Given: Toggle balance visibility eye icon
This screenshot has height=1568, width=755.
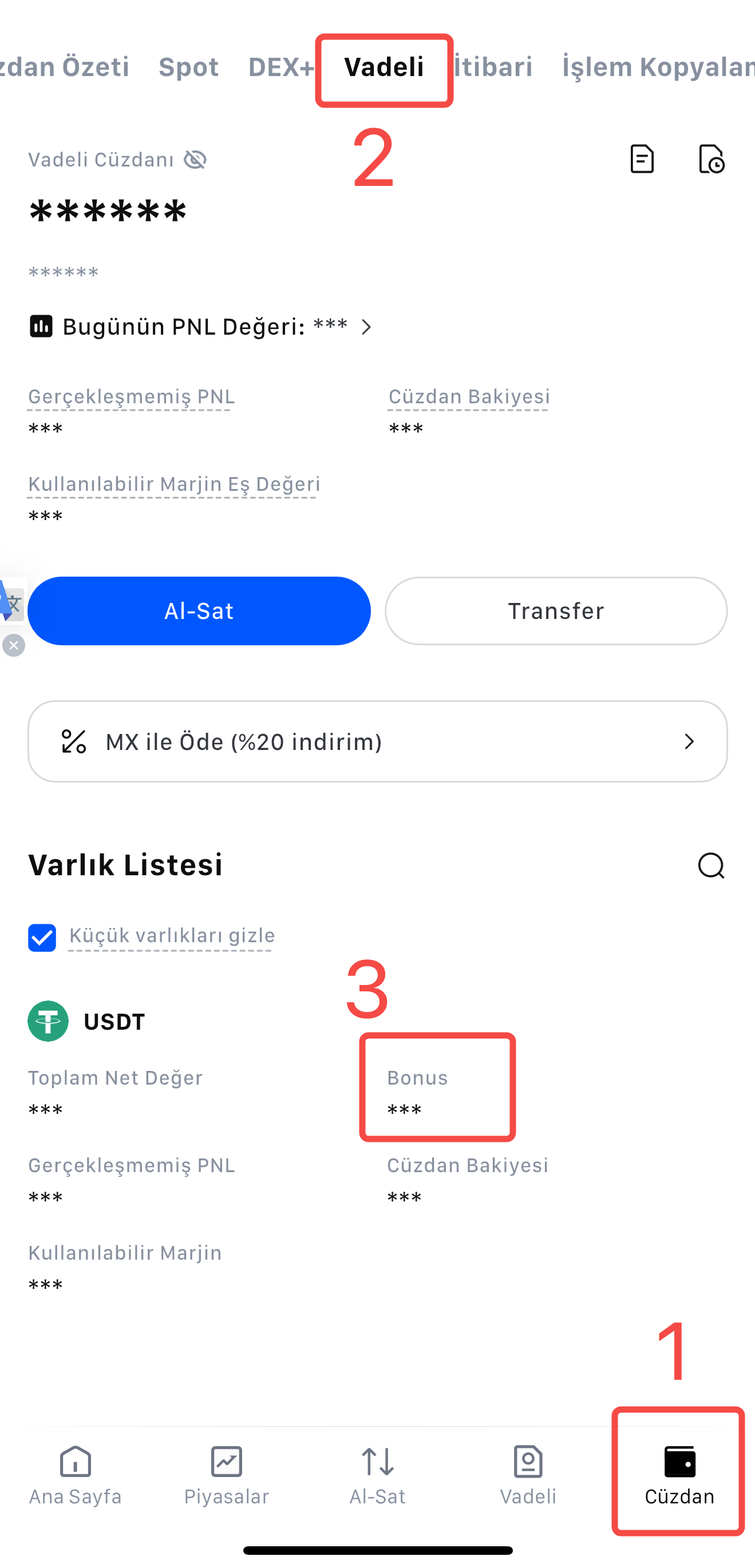Looking at the screenshot, I should 195,160.
